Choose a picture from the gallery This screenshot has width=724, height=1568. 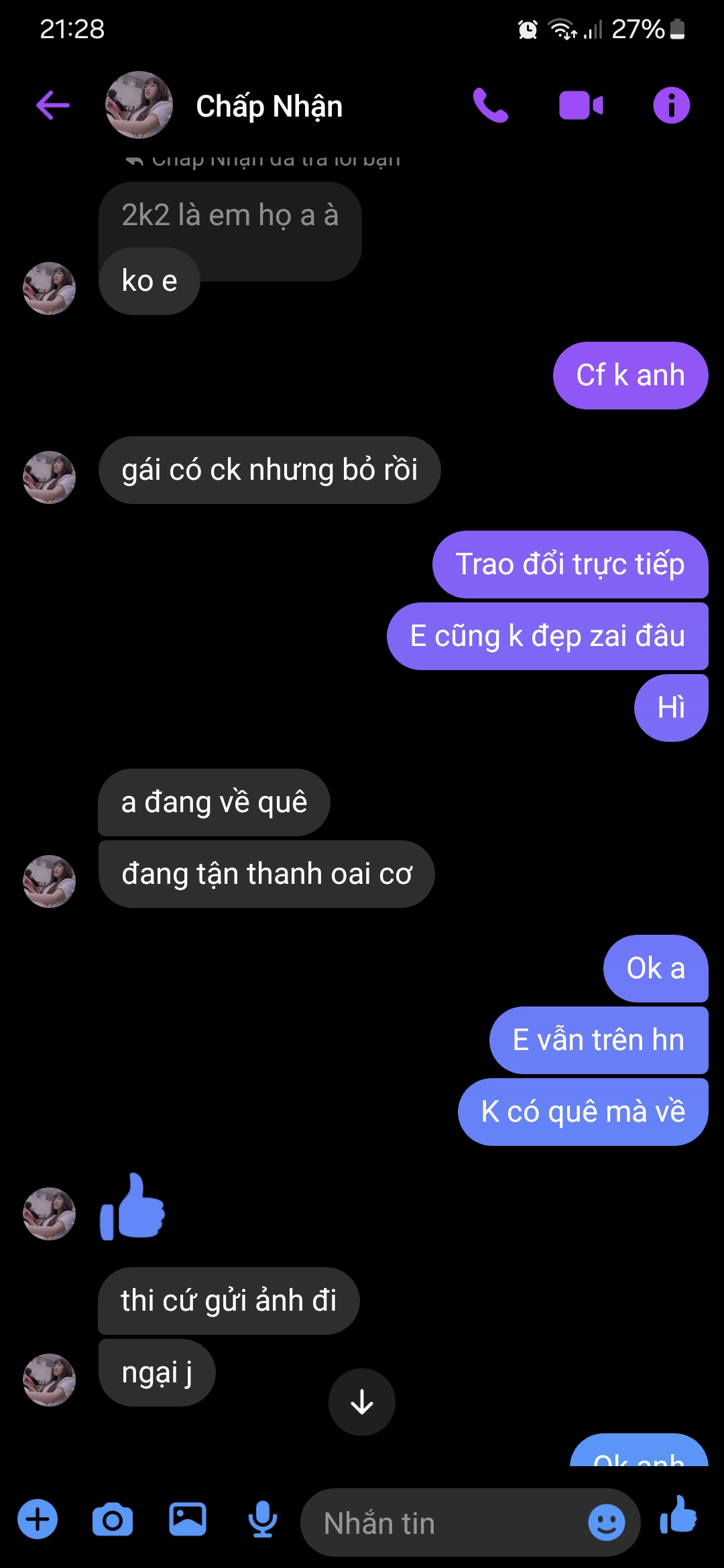pos(188,1520)
